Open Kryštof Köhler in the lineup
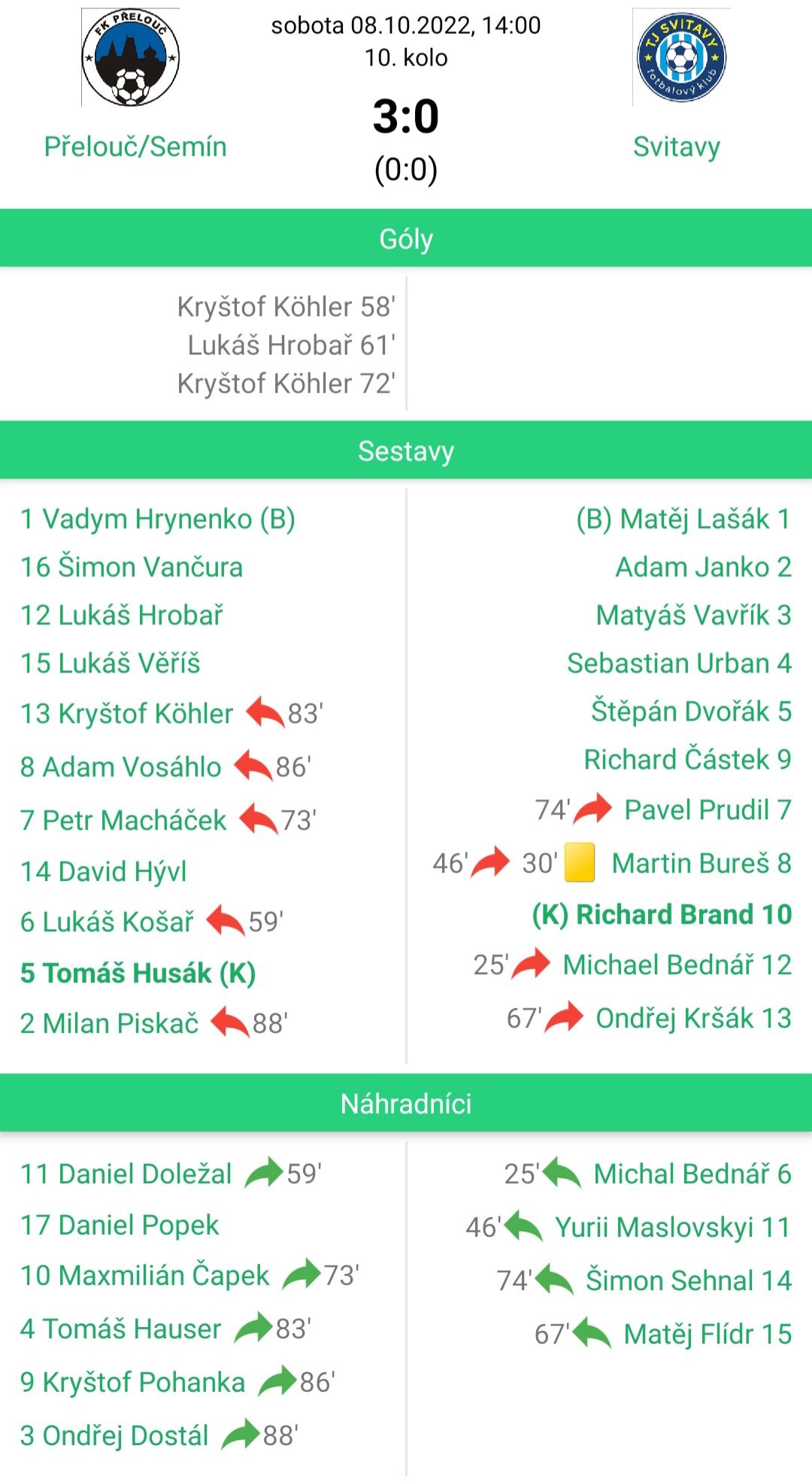 [126, 714]
